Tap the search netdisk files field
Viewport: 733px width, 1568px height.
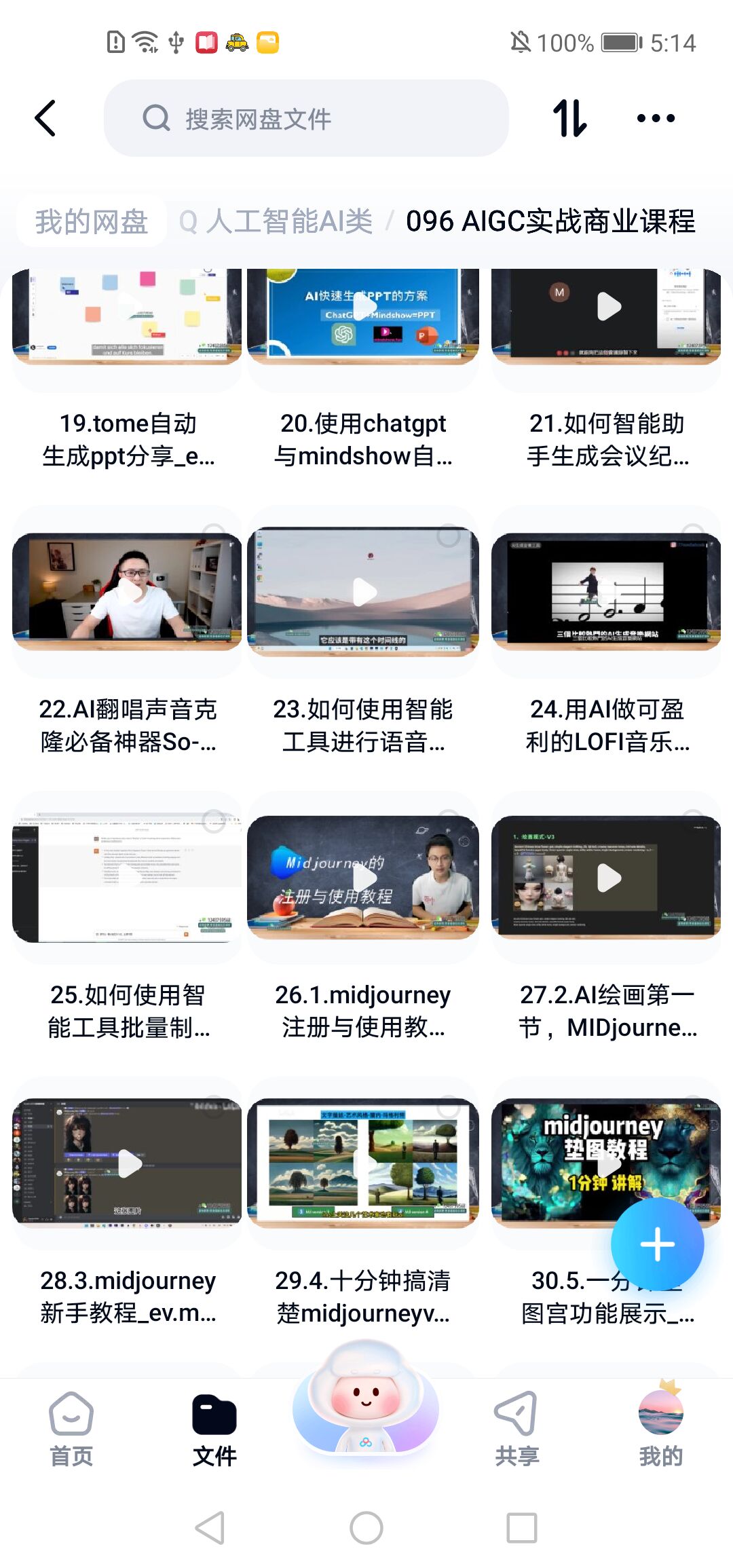tap(305, 118)
